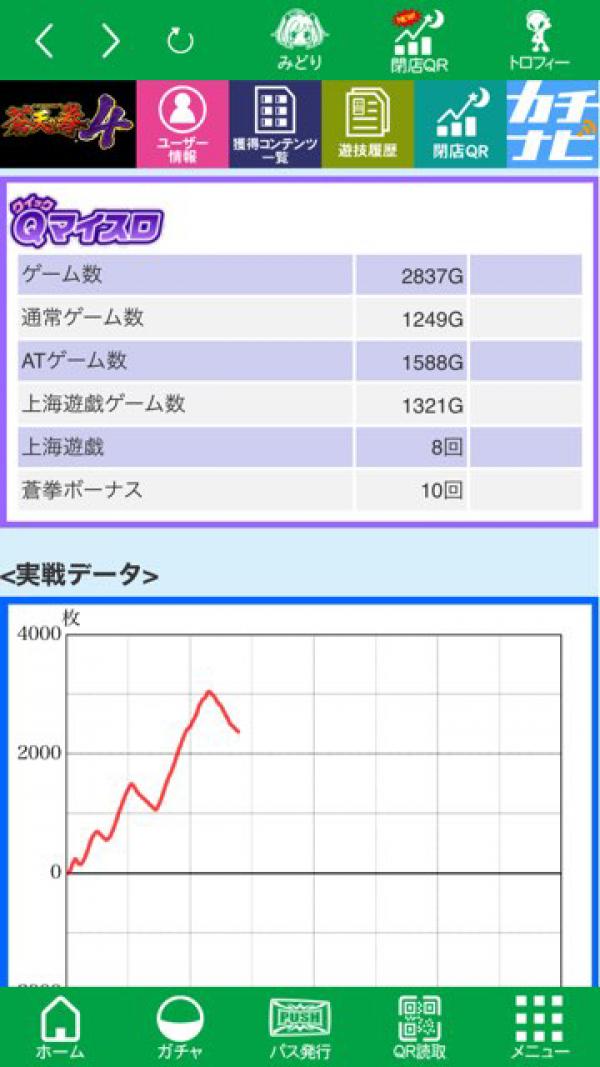
Task: Open QR読取 scanner
Action: click(x=419, y=1028)
